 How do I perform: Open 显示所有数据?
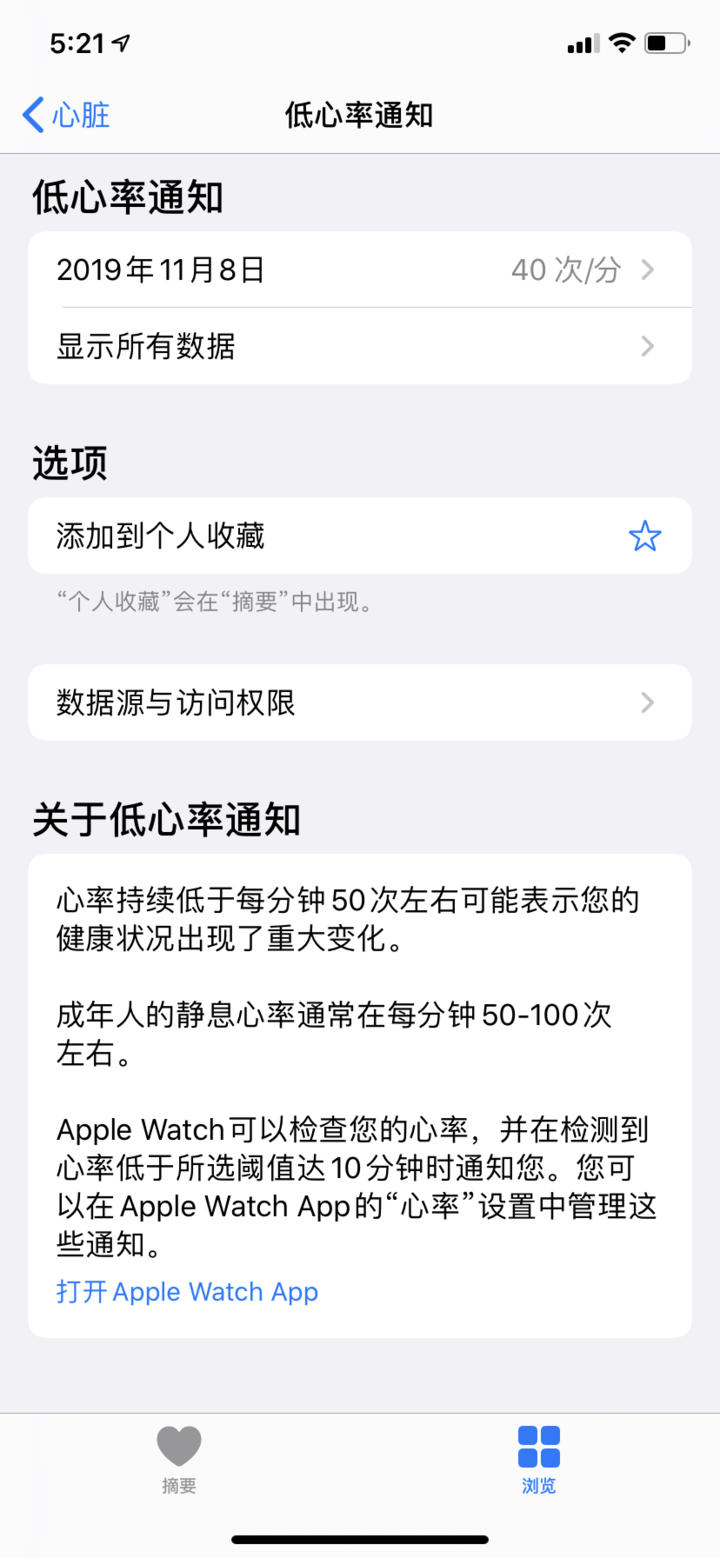[360, 346]
